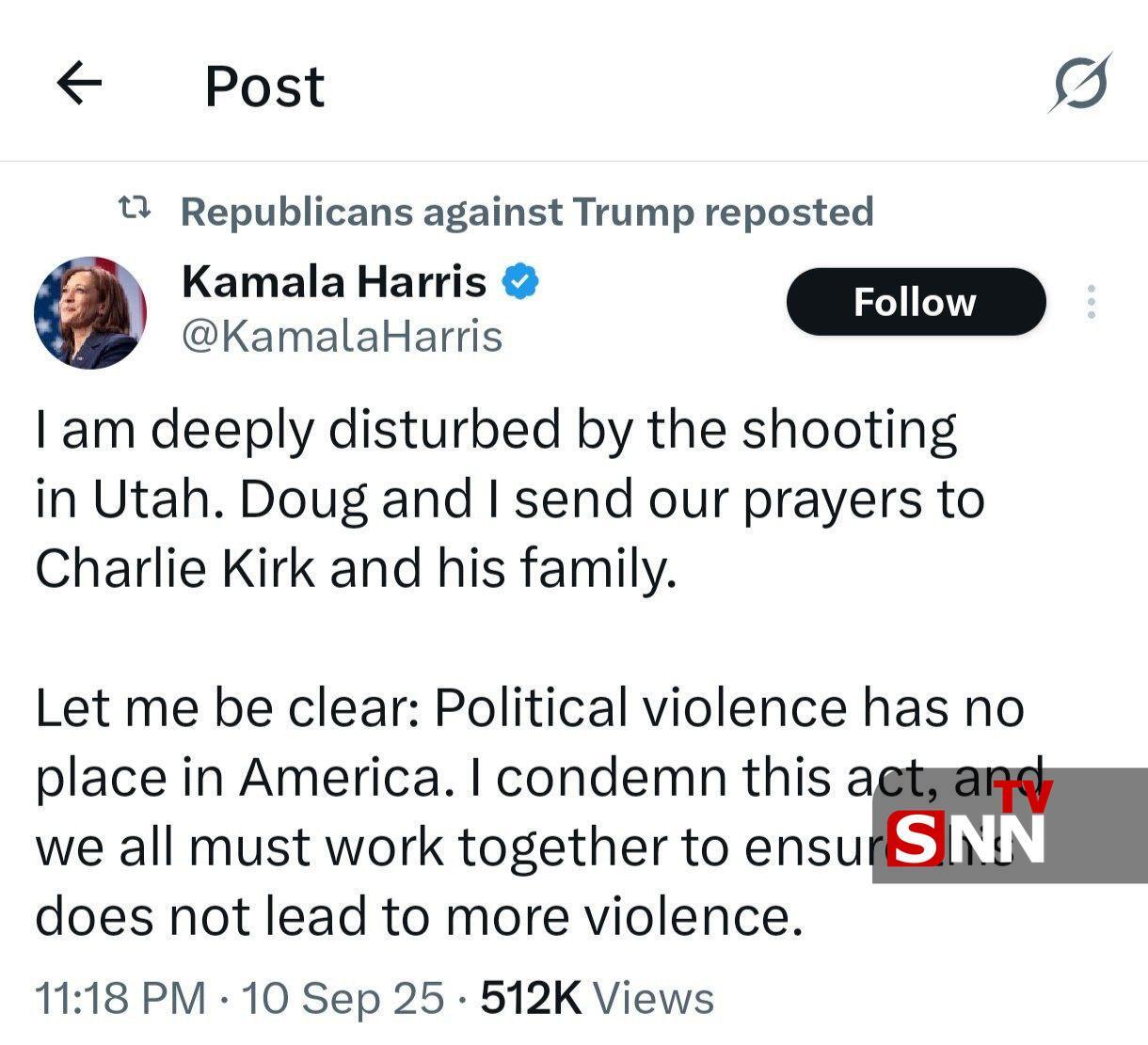Viewport: 1148px width, 1045px height.
Task: Open the post's three-dot overflow menu
Action: point(1091,302)
